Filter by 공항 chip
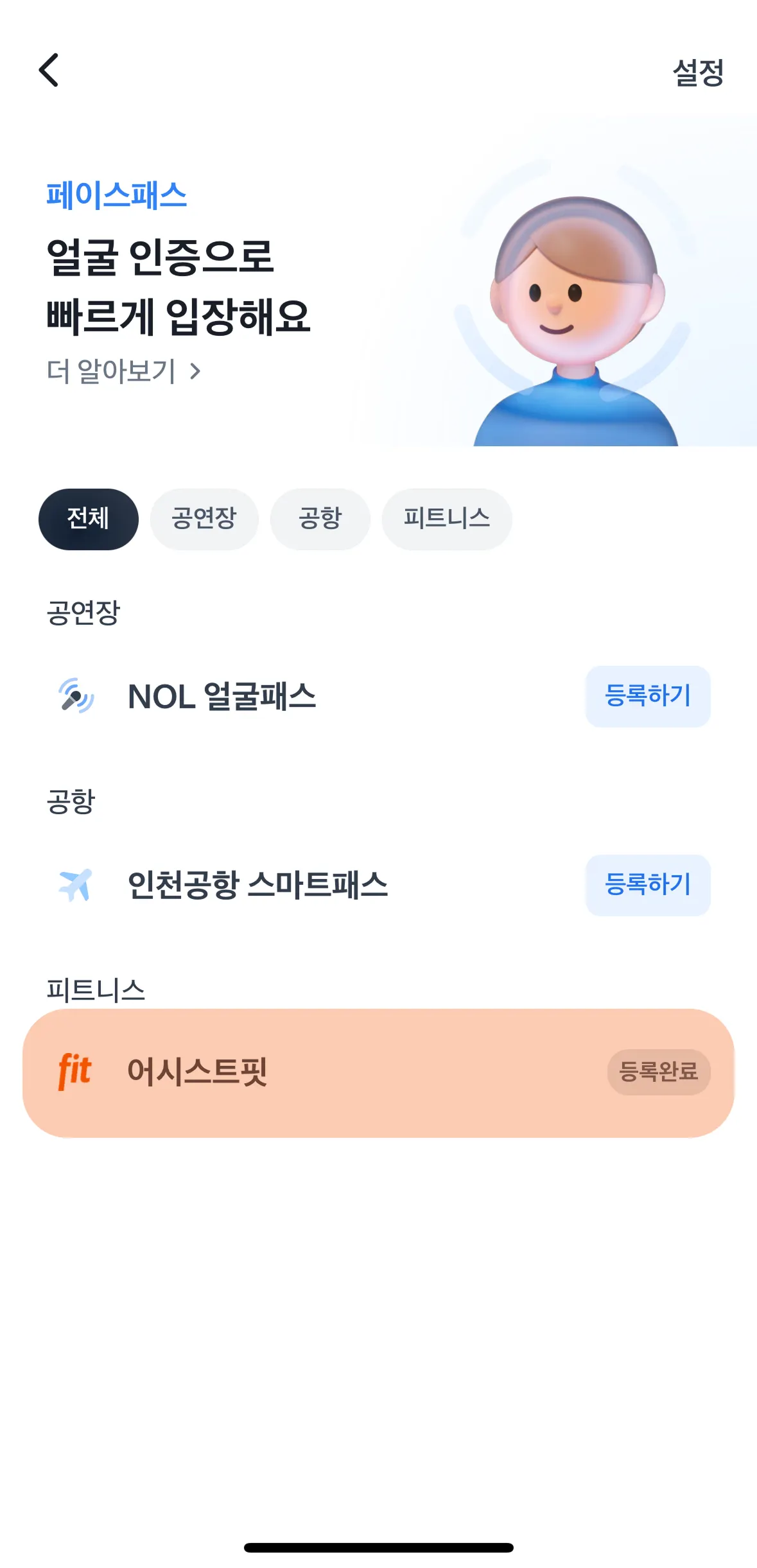The image size is (757, 1568). pos(320,519)
